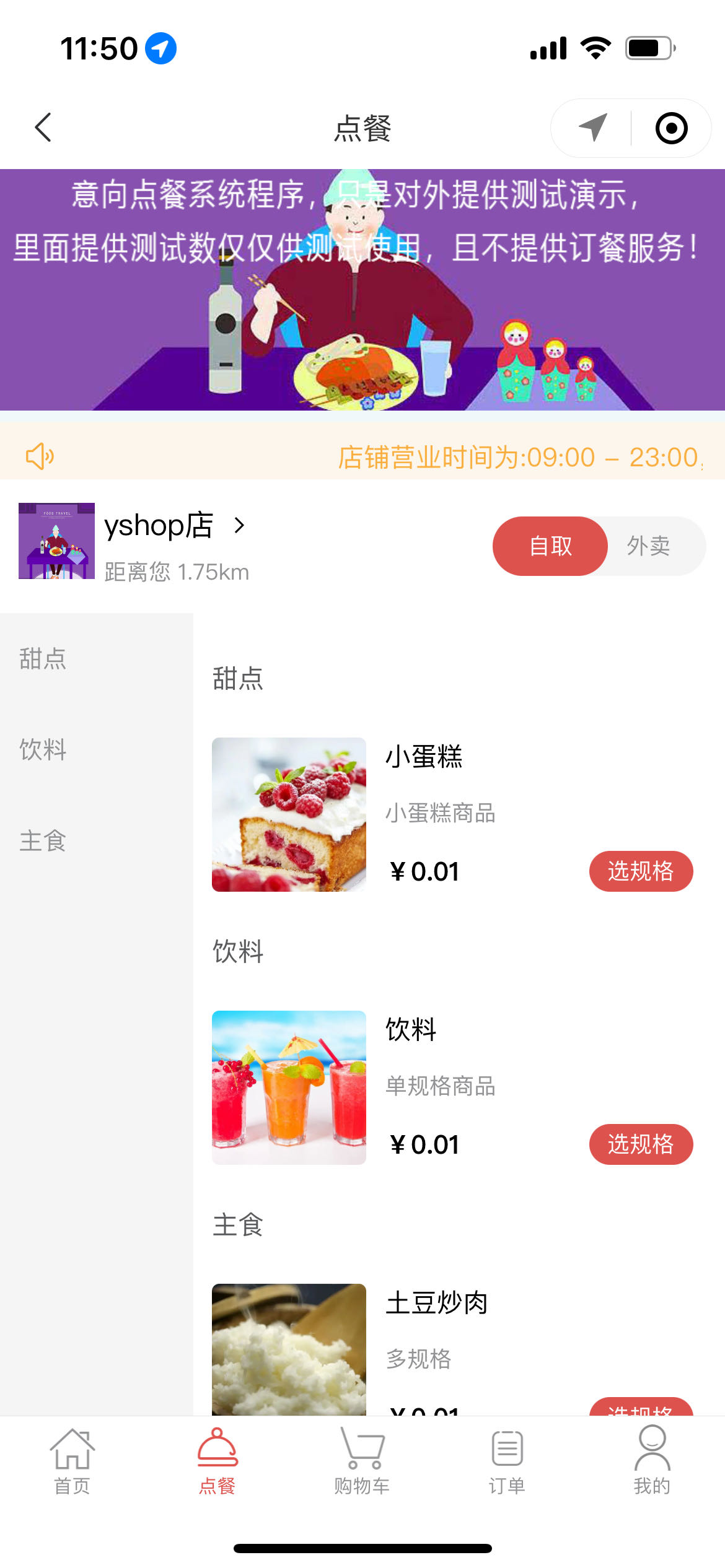Choose specs for 小蛋糕
725x1568 pixels.
click(x=641, y=871)
